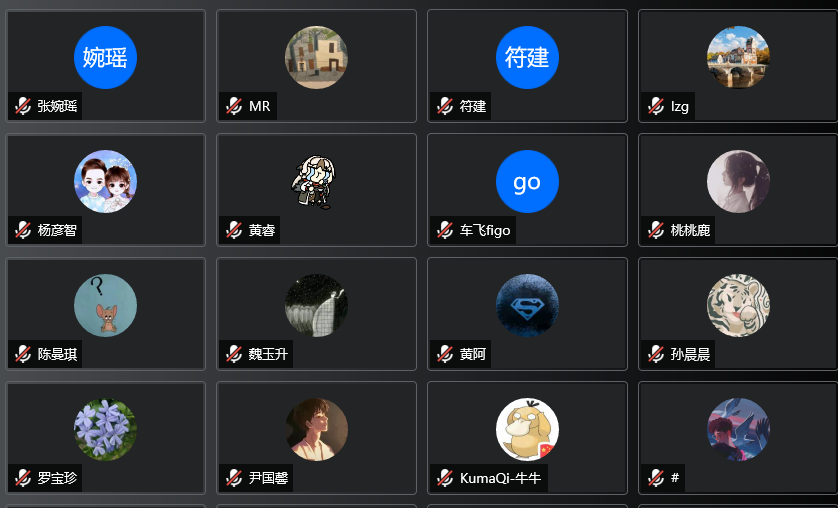Select the participant named #
This screenshot has height=508, width=838.
pyautogui.click(x=738, y=437)
